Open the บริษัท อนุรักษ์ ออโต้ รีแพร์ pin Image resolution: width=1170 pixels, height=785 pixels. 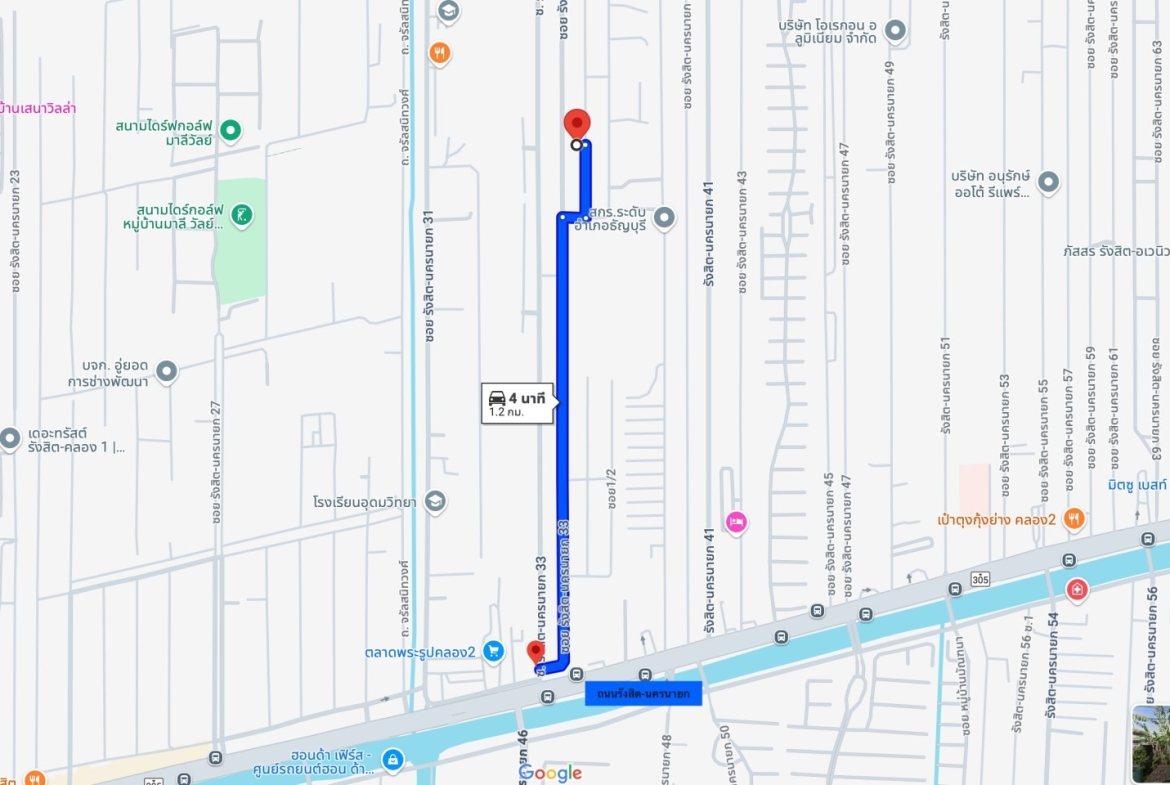click(1048, 182)
